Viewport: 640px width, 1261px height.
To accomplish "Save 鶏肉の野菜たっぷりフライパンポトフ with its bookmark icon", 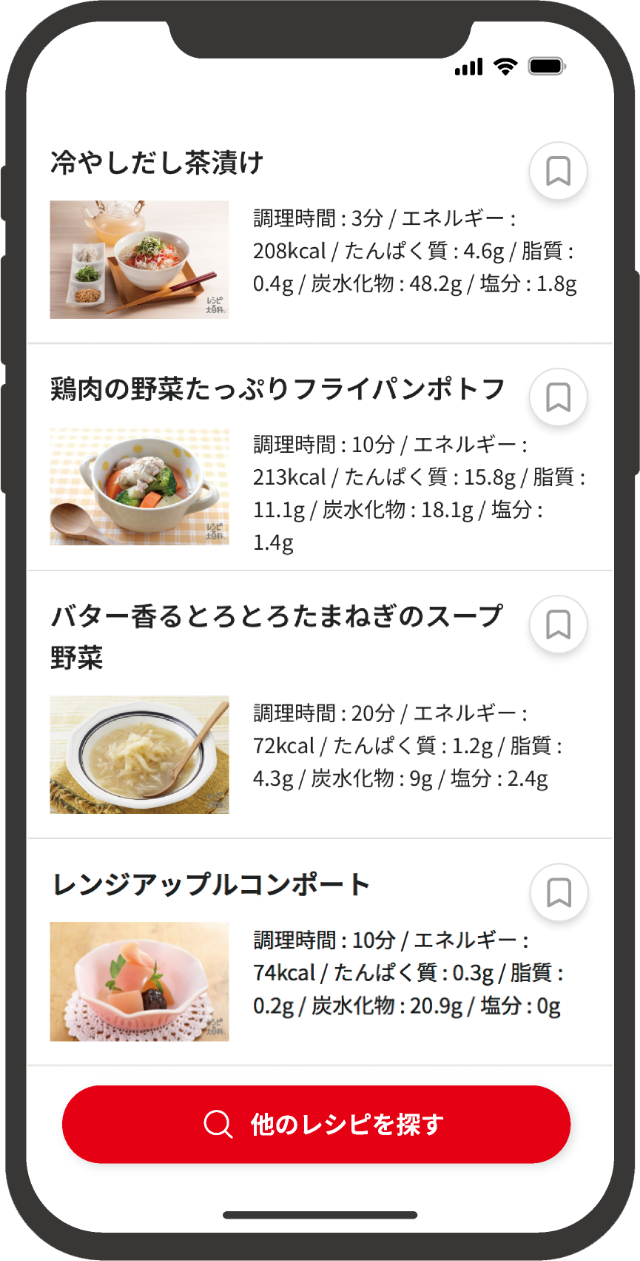I will (x=558, y=398).
